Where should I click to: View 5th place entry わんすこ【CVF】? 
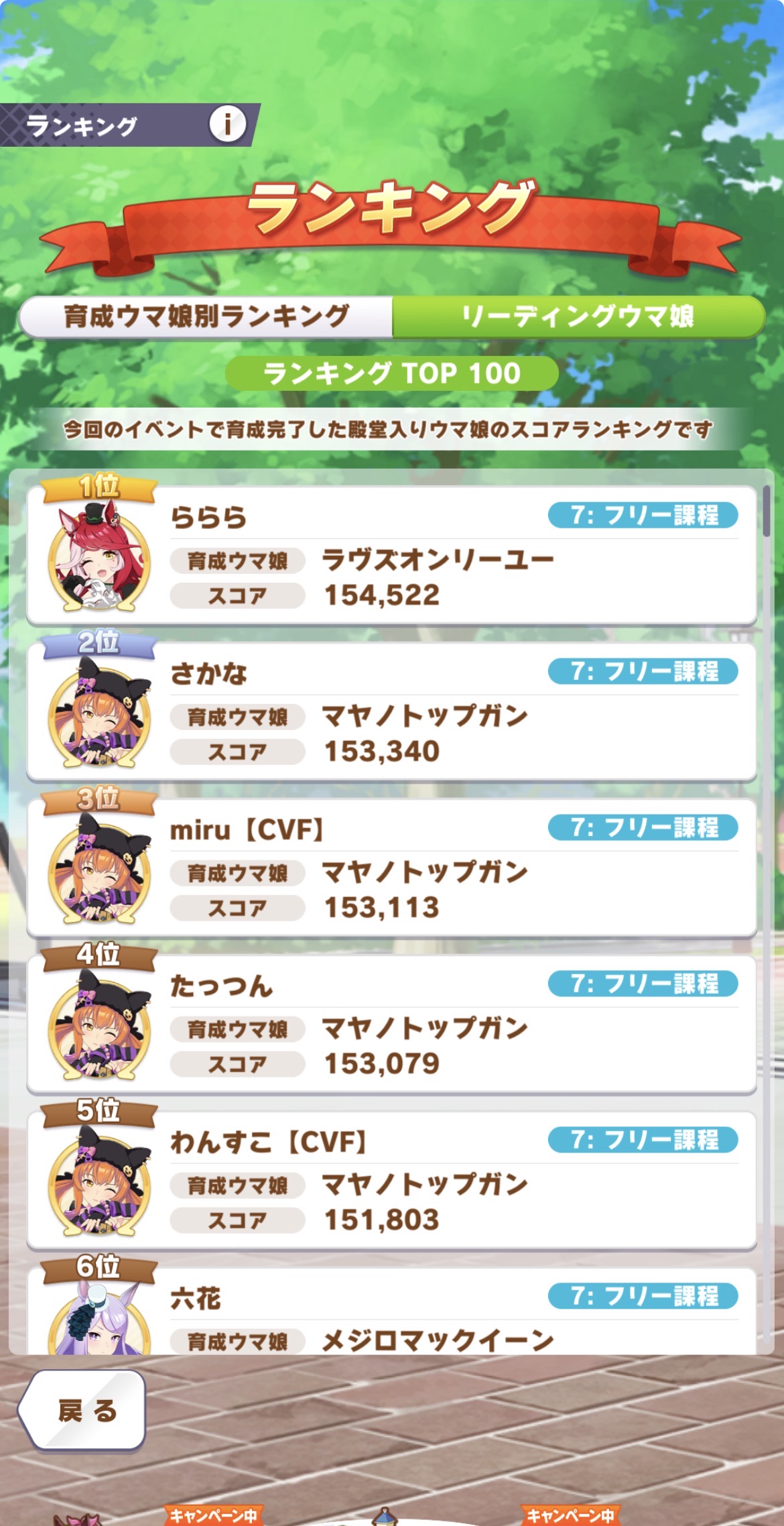[391, 1181]
